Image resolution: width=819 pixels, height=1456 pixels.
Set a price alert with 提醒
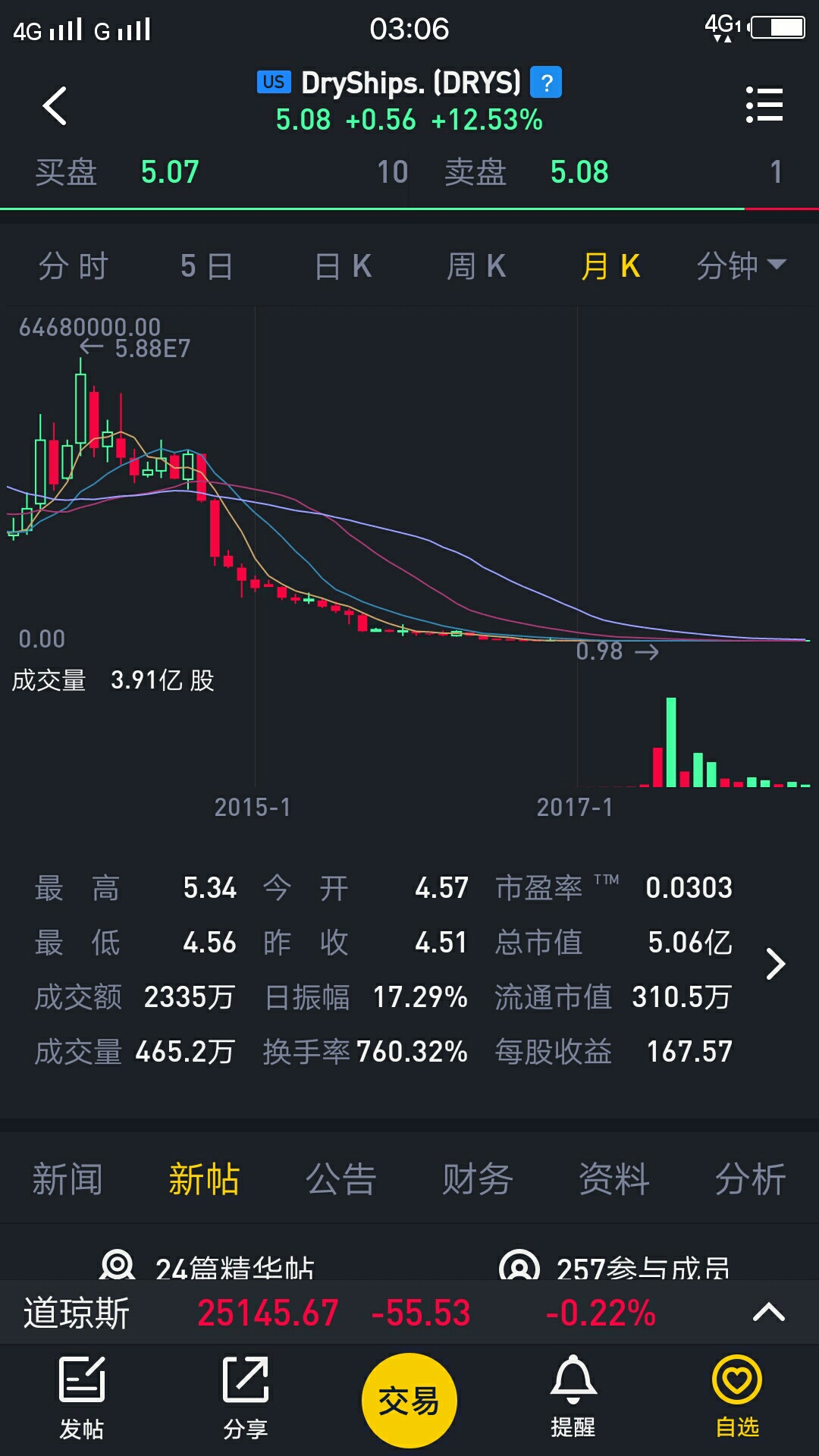[x=573, y=1397]
